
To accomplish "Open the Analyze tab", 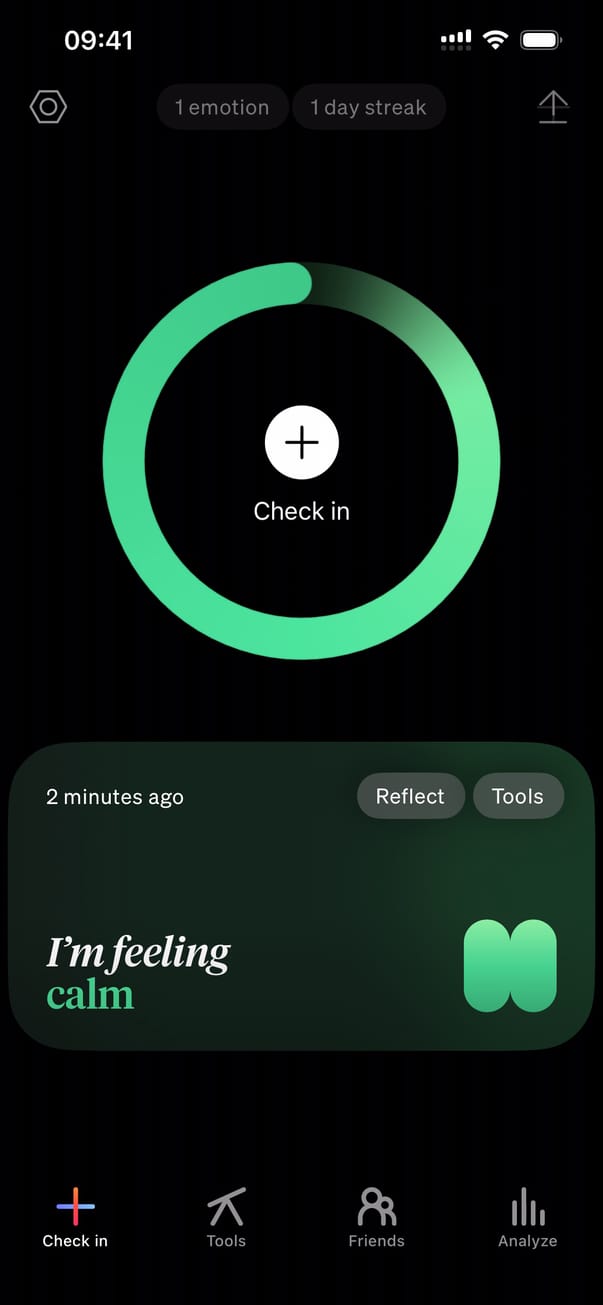I will pos(527,1218).
